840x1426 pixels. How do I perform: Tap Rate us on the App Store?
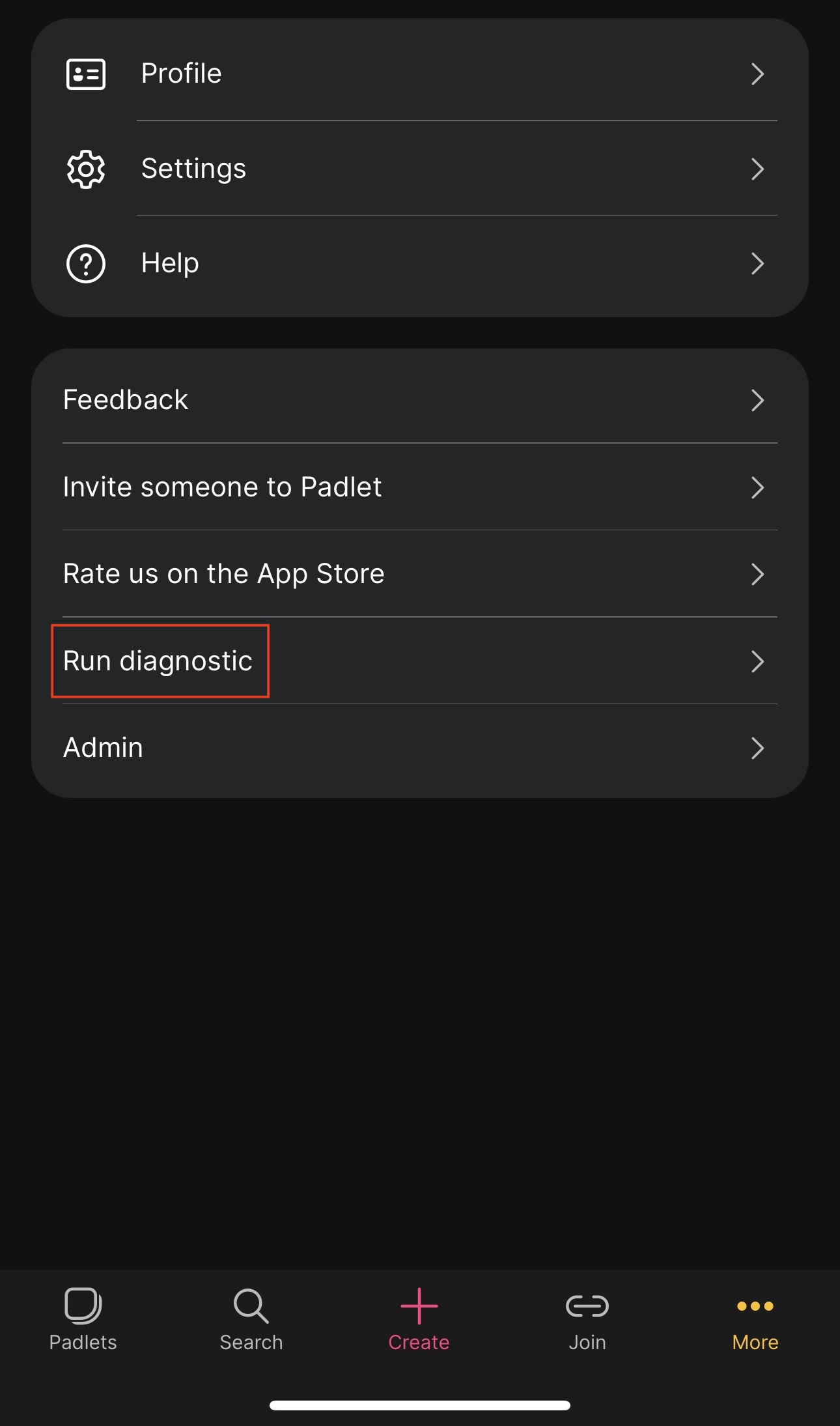point(420,574)
